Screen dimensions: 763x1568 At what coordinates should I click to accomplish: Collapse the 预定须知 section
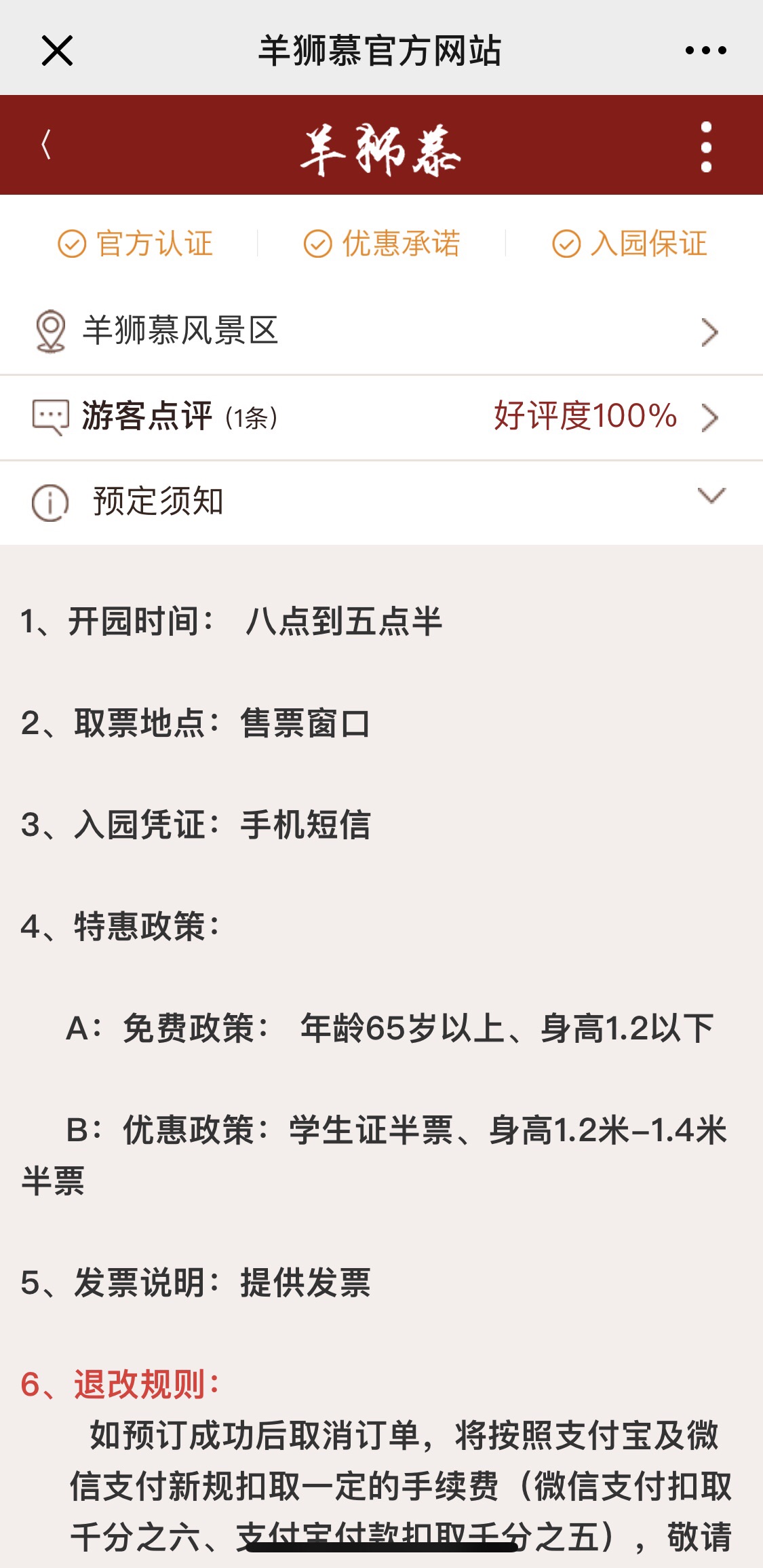coord(381,503)
